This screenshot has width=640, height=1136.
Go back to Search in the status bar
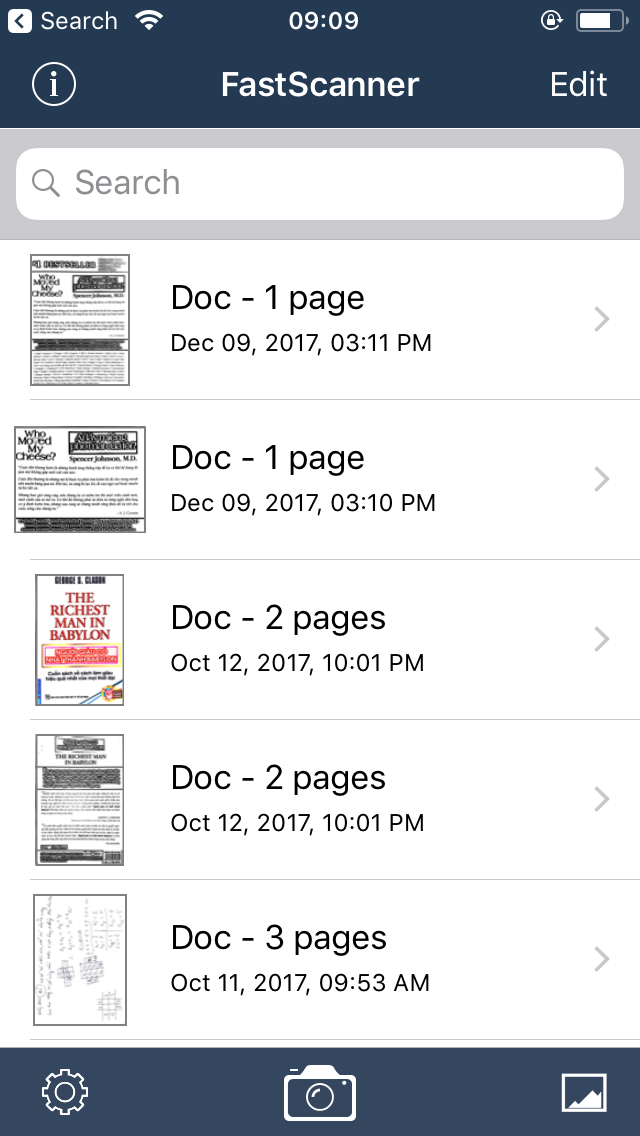click(x=62, y=21)
